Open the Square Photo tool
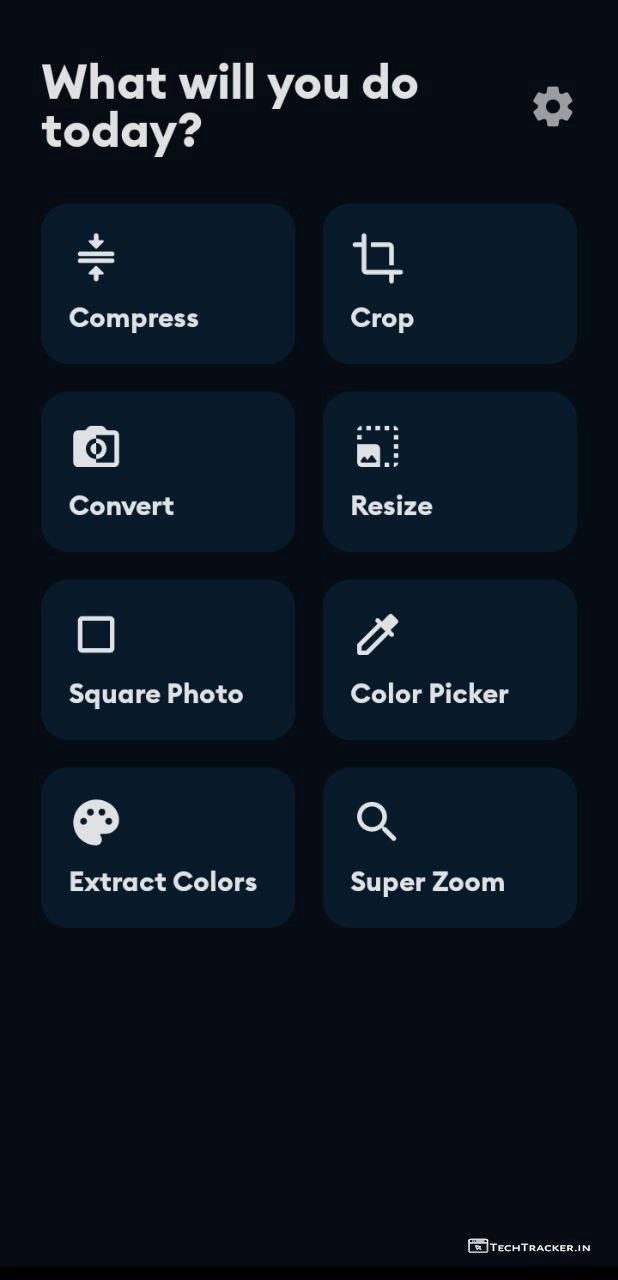 point(168,660)
